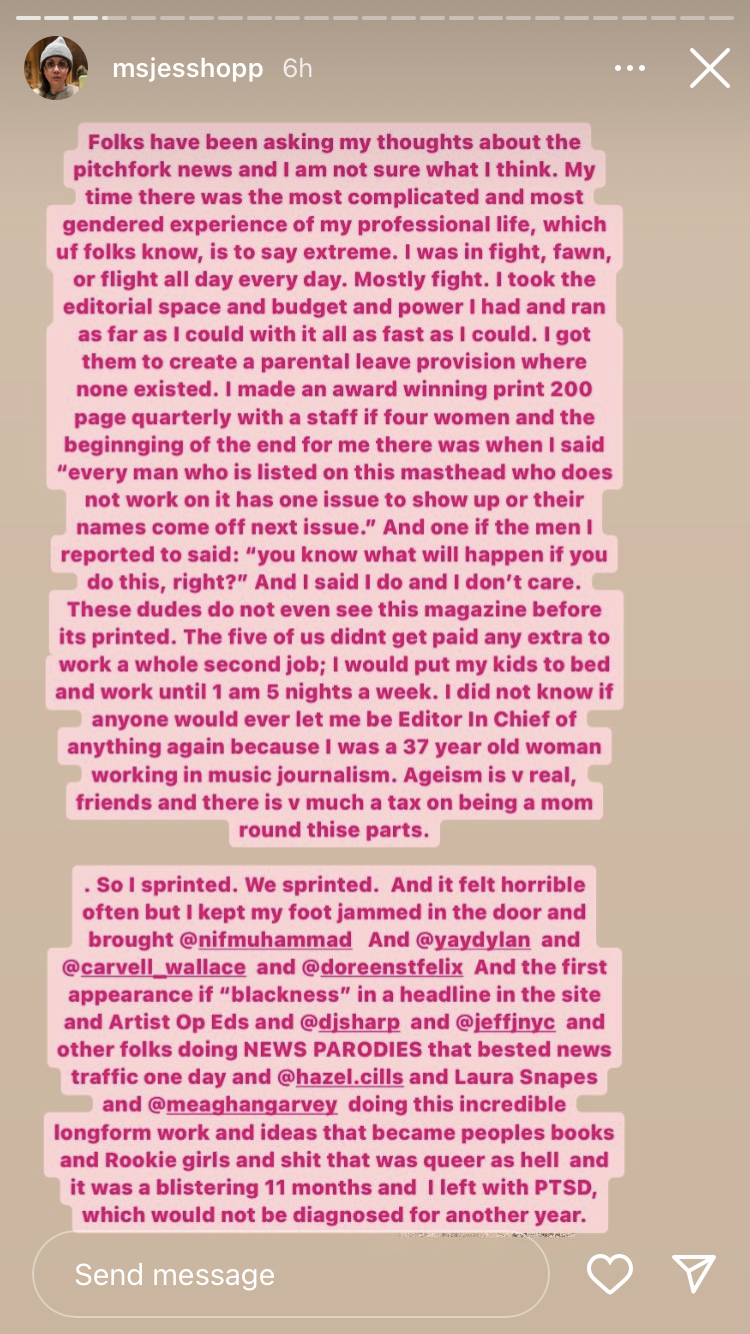Close the story viewer

click(x=709, y=68)
